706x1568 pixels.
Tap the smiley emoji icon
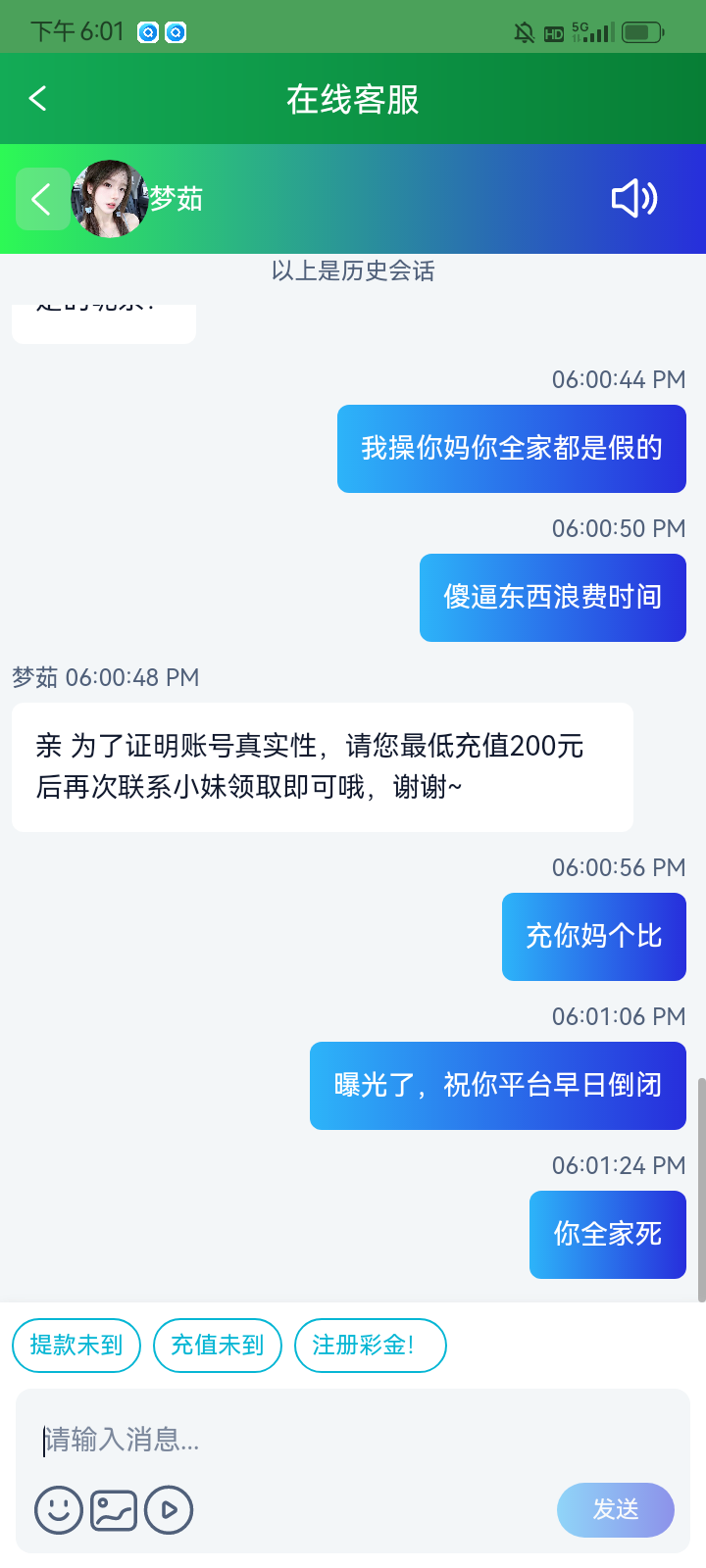(x=58, y=1510)
